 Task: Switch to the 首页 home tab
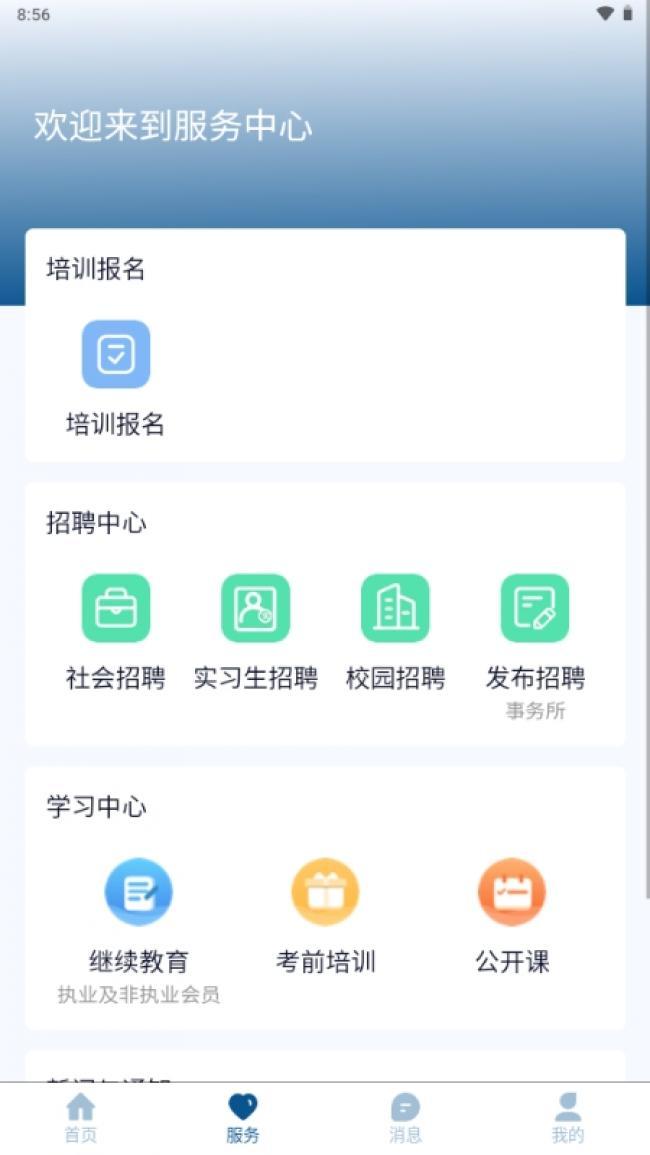[x=81, y=1118]
